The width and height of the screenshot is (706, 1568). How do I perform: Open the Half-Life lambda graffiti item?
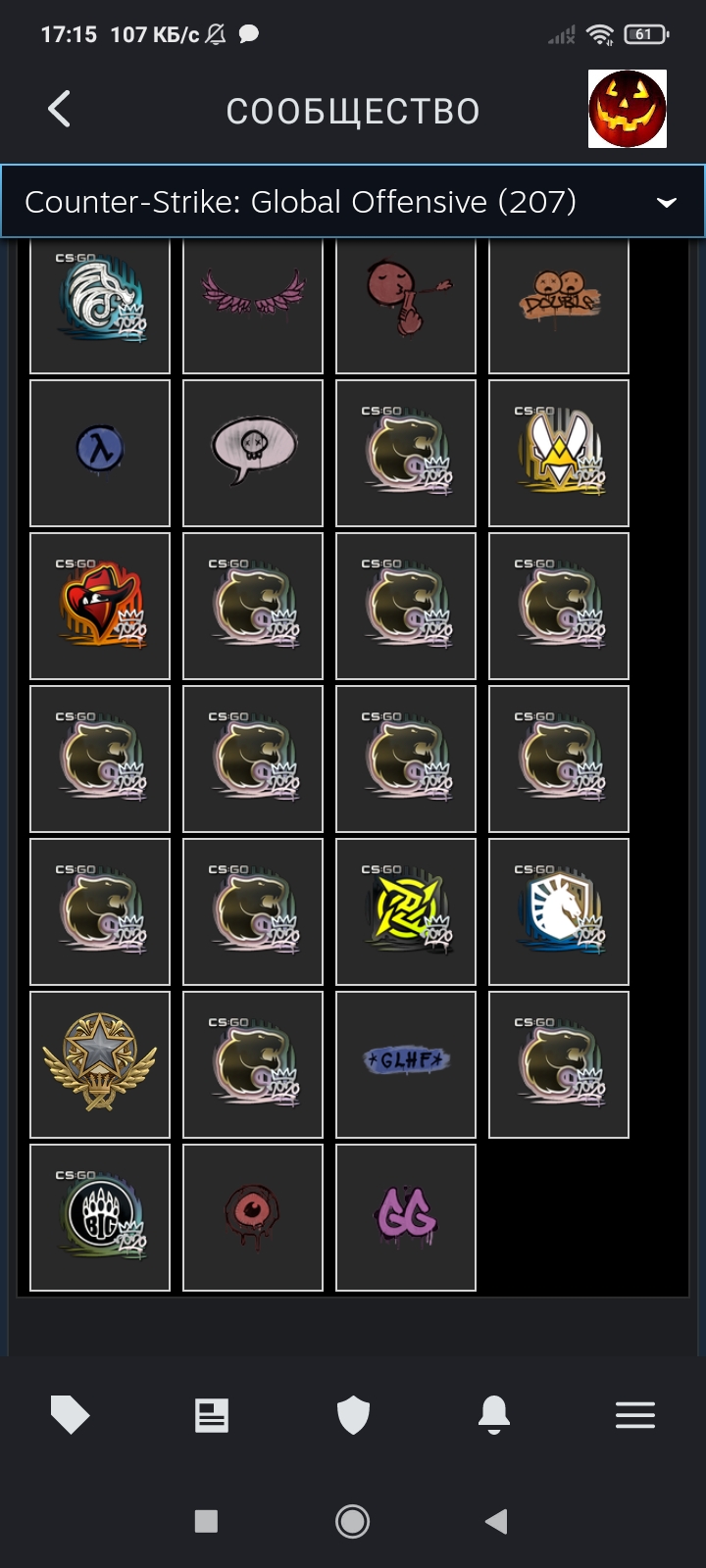pos(100,453)
